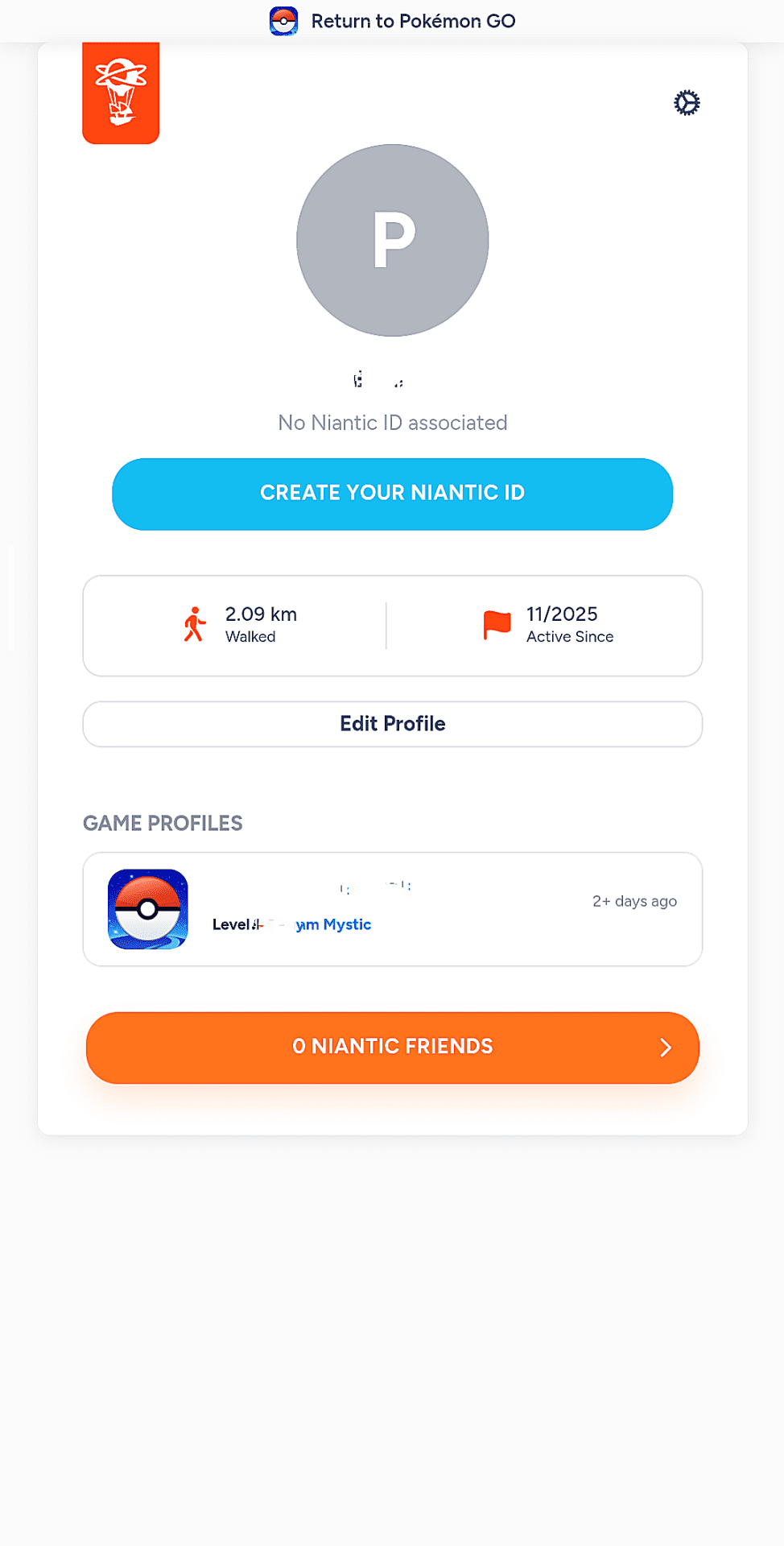The width and height of the screenshot is (784, 1546).
Task: Click the 0 NIANTIC FRIENDS button
Action: point(393,1047)
